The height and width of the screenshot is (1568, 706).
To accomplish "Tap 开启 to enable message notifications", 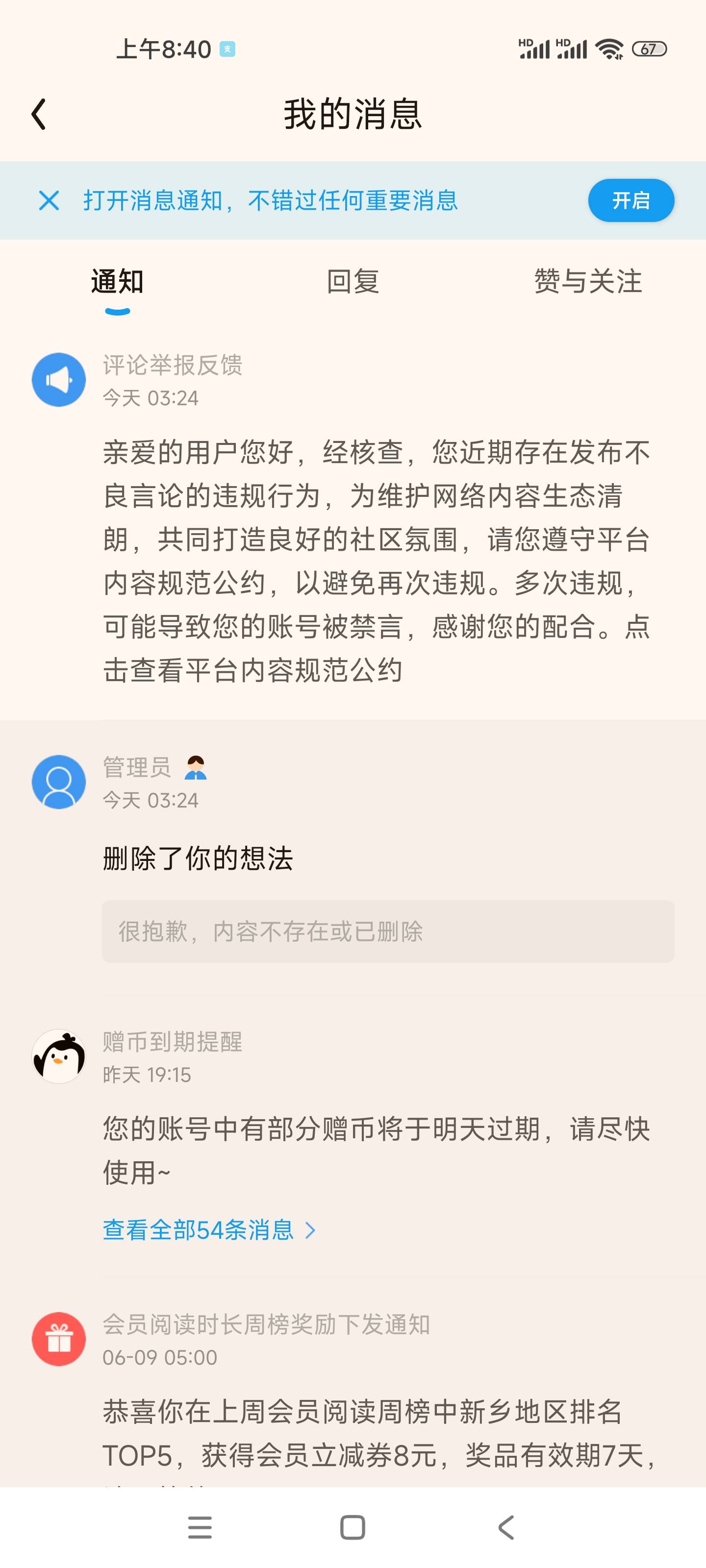I will point(630,200).
